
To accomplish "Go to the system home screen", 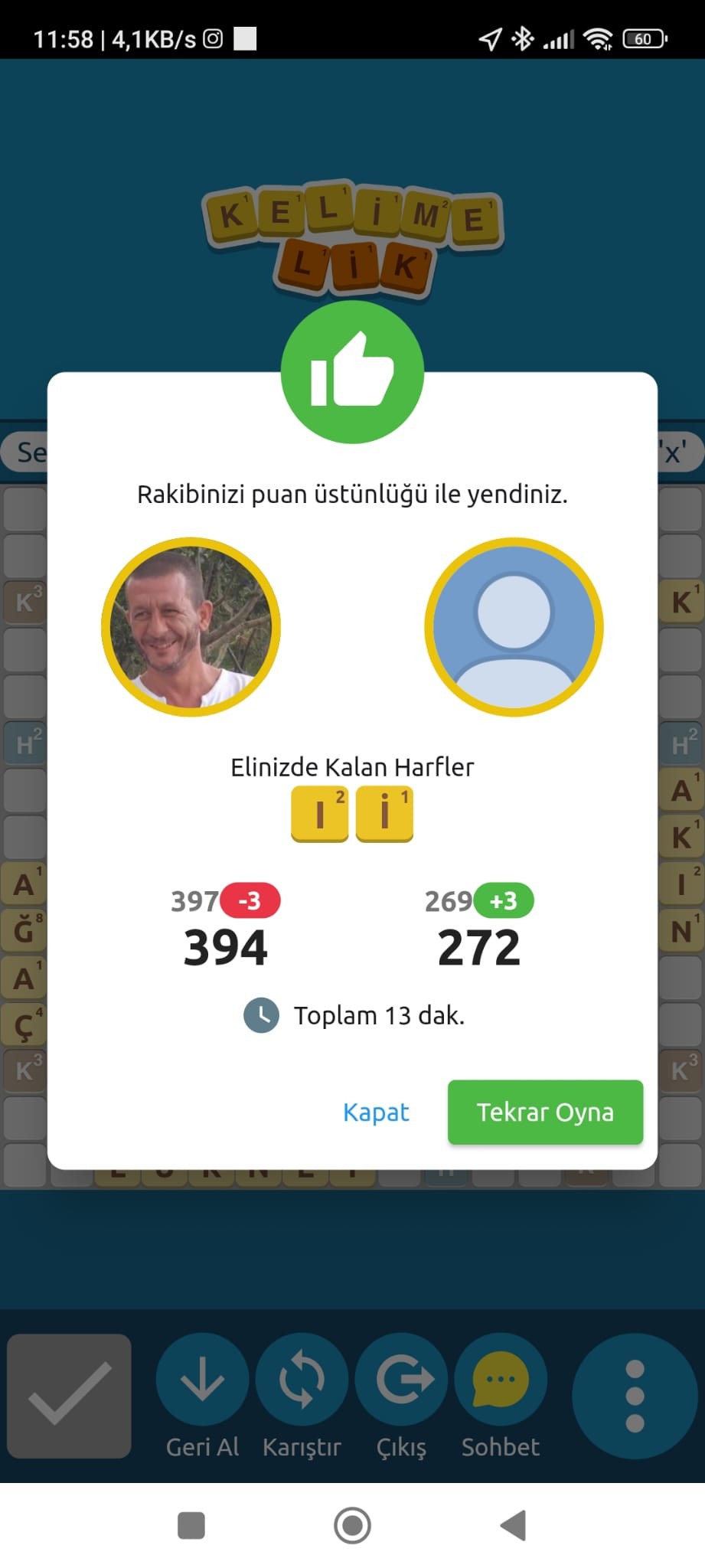I will (x=352, y=1525).
